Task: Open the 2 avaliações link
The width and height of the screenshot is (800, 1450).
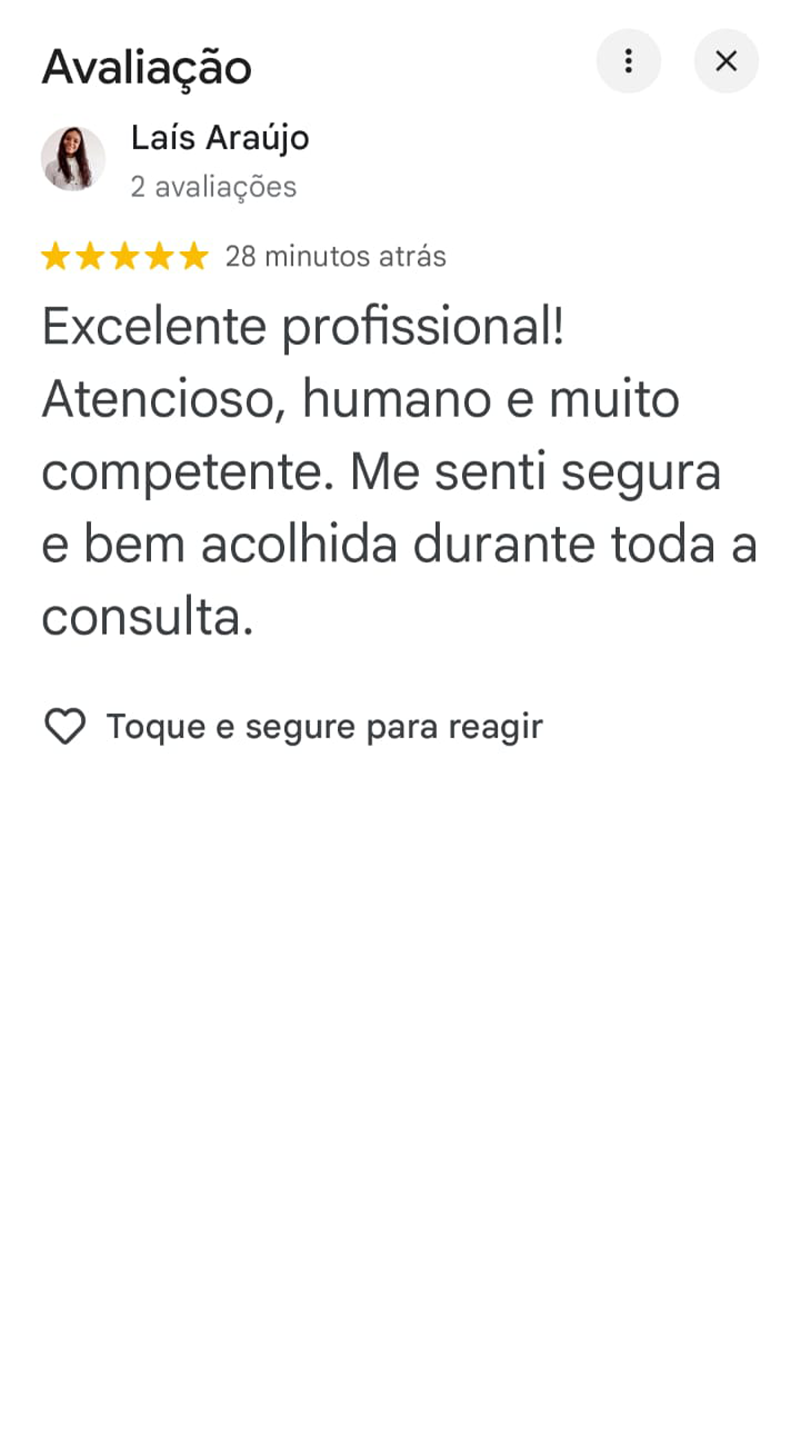Action: tap(212, 186)
